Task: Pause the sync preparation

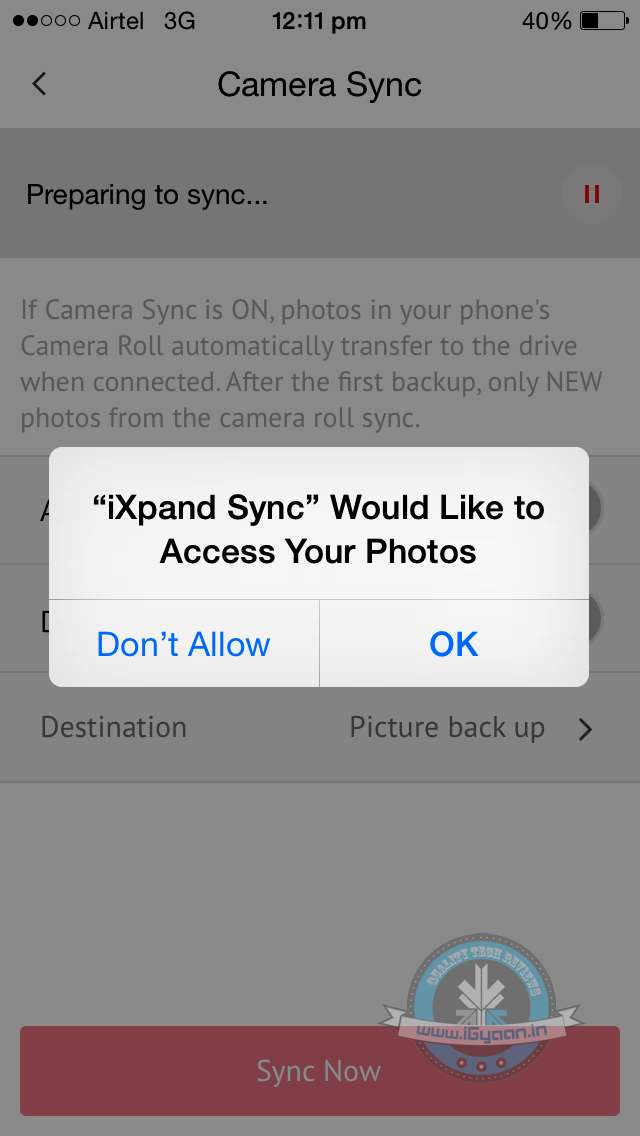Action: coord(591,194)
